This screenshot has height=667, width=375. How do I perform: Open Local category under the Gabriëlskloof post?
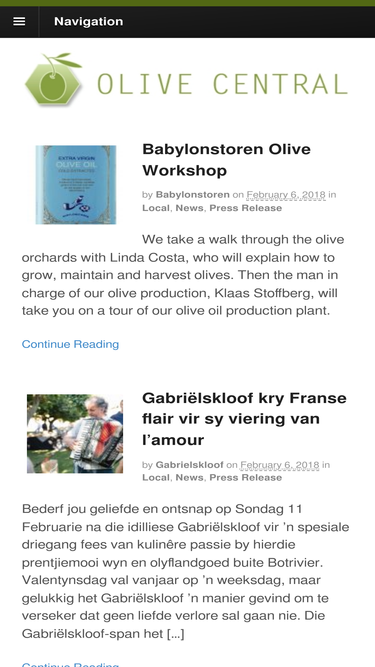coord(156,478)
